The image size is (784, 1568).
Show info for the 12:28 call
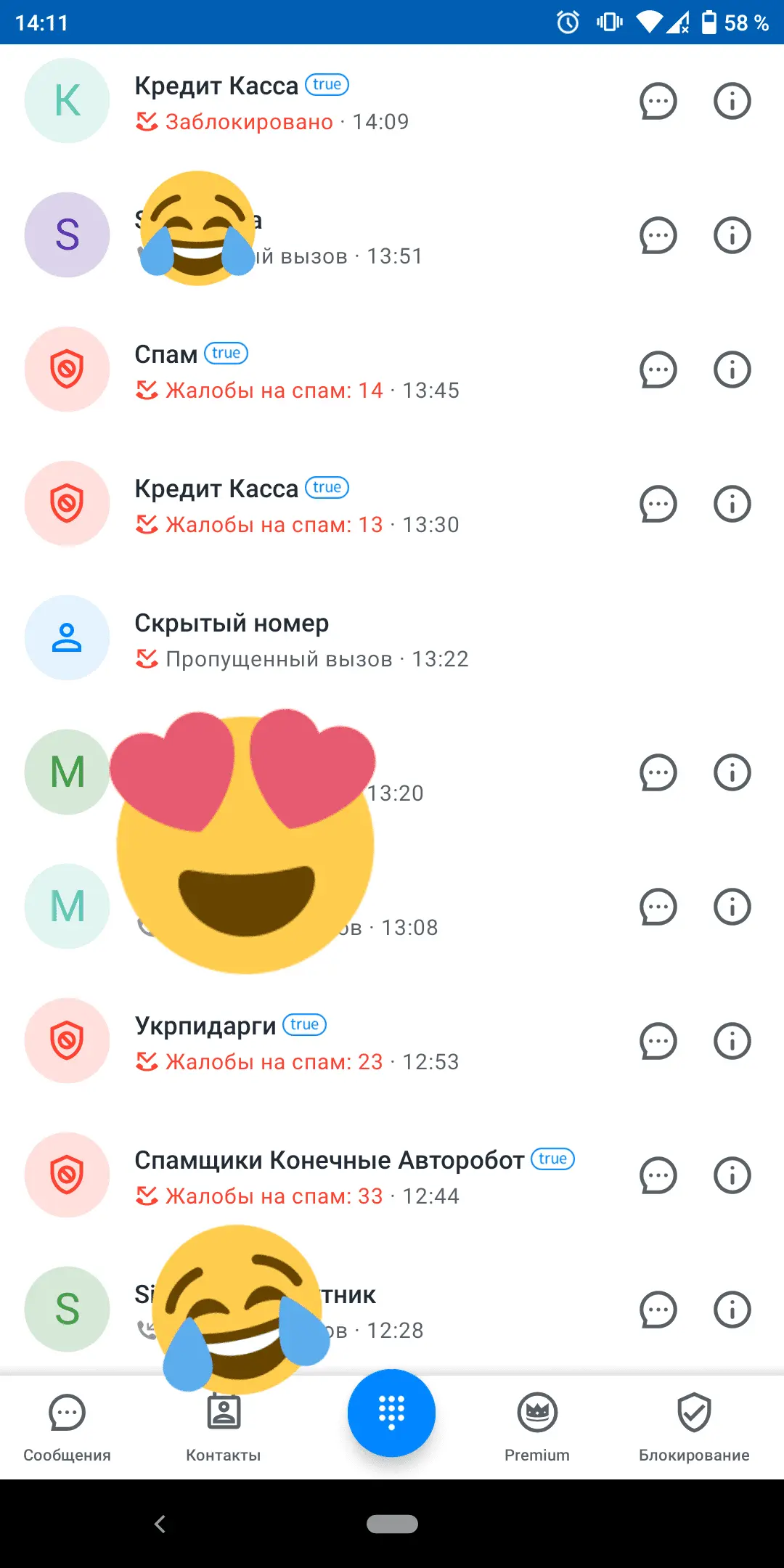click(732, 1310)
